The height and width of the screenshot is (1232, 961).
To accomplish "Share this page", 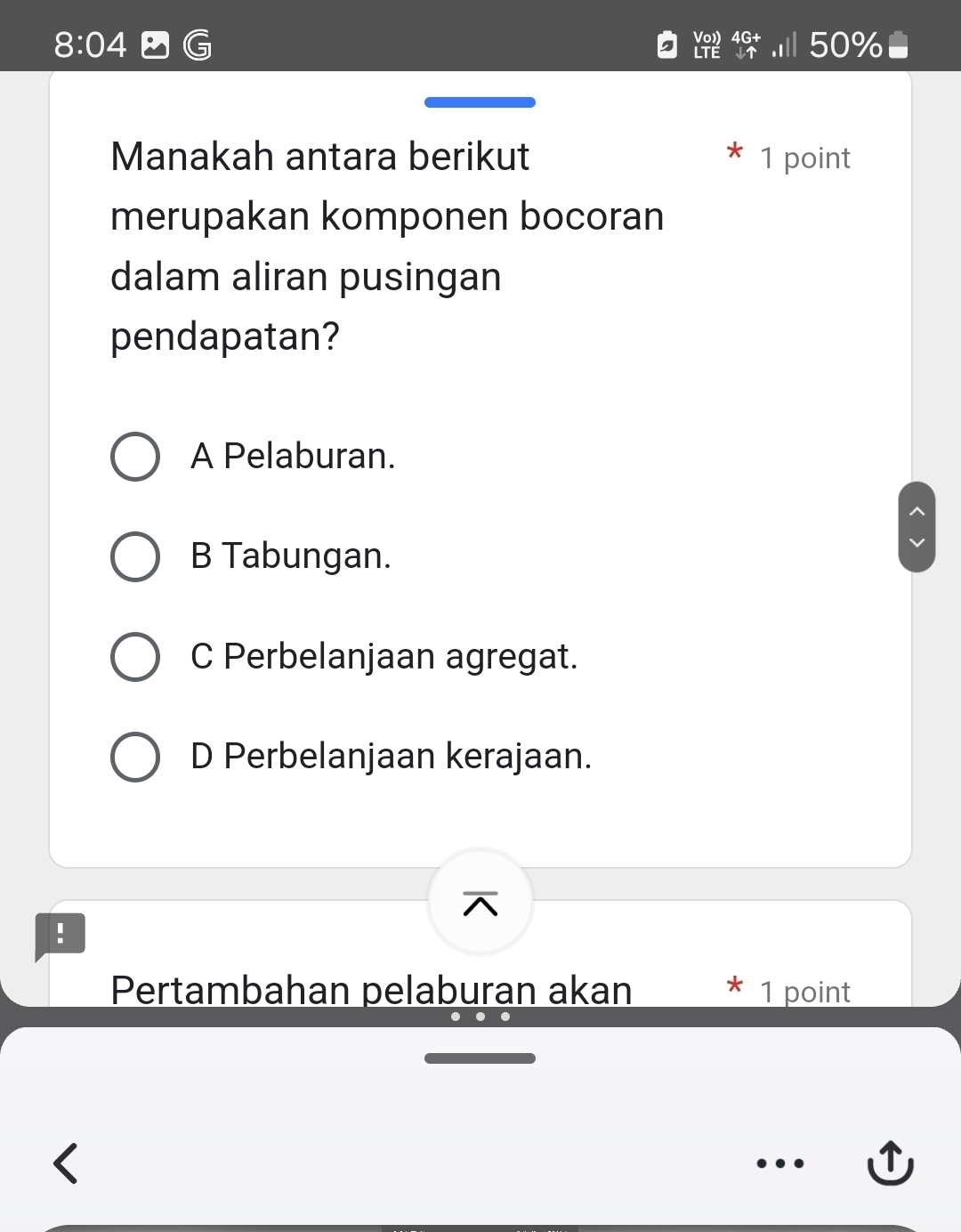I will [890, 1163].
